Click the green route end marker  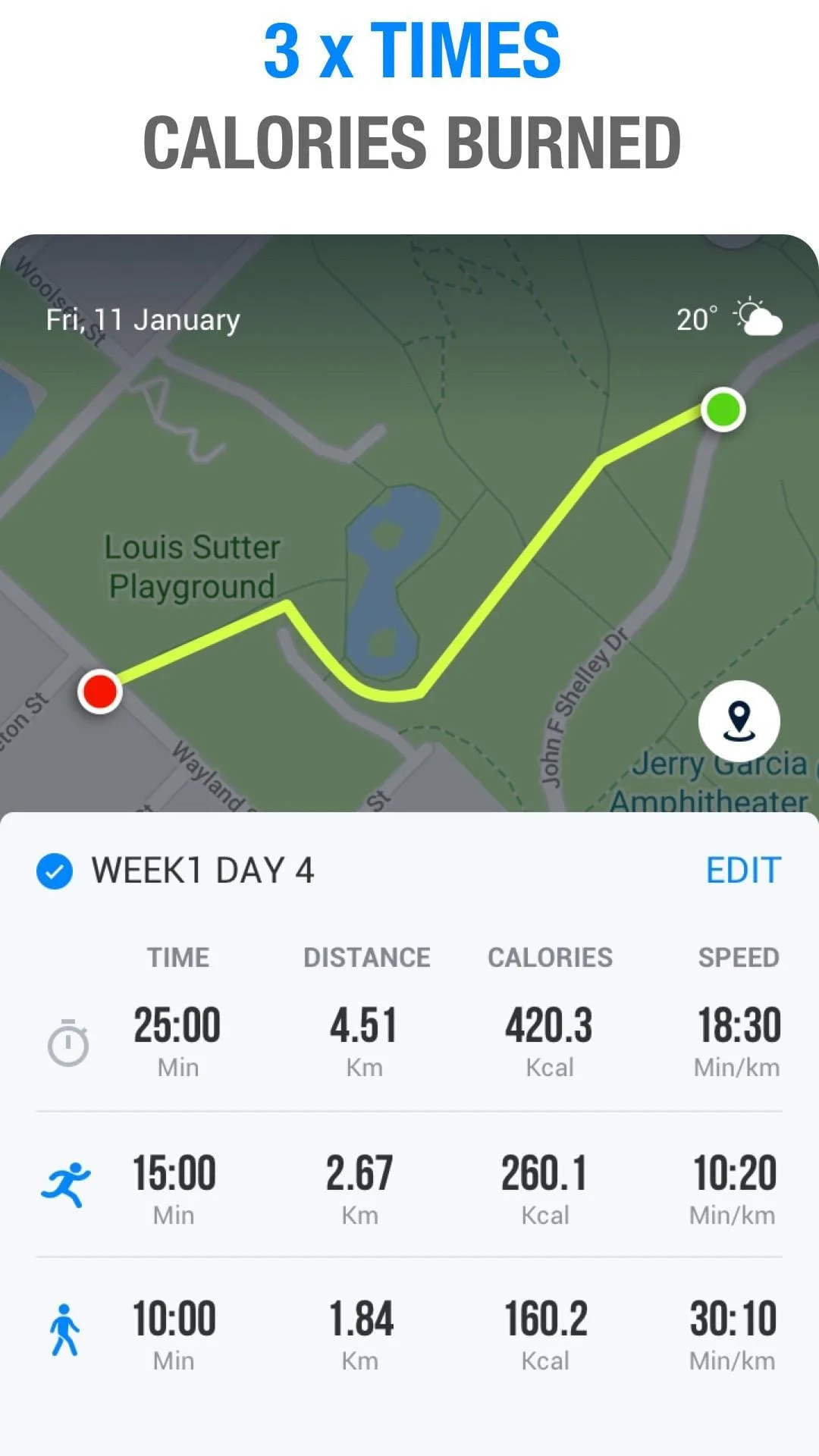pyautogui.click(x=722, y=409)
